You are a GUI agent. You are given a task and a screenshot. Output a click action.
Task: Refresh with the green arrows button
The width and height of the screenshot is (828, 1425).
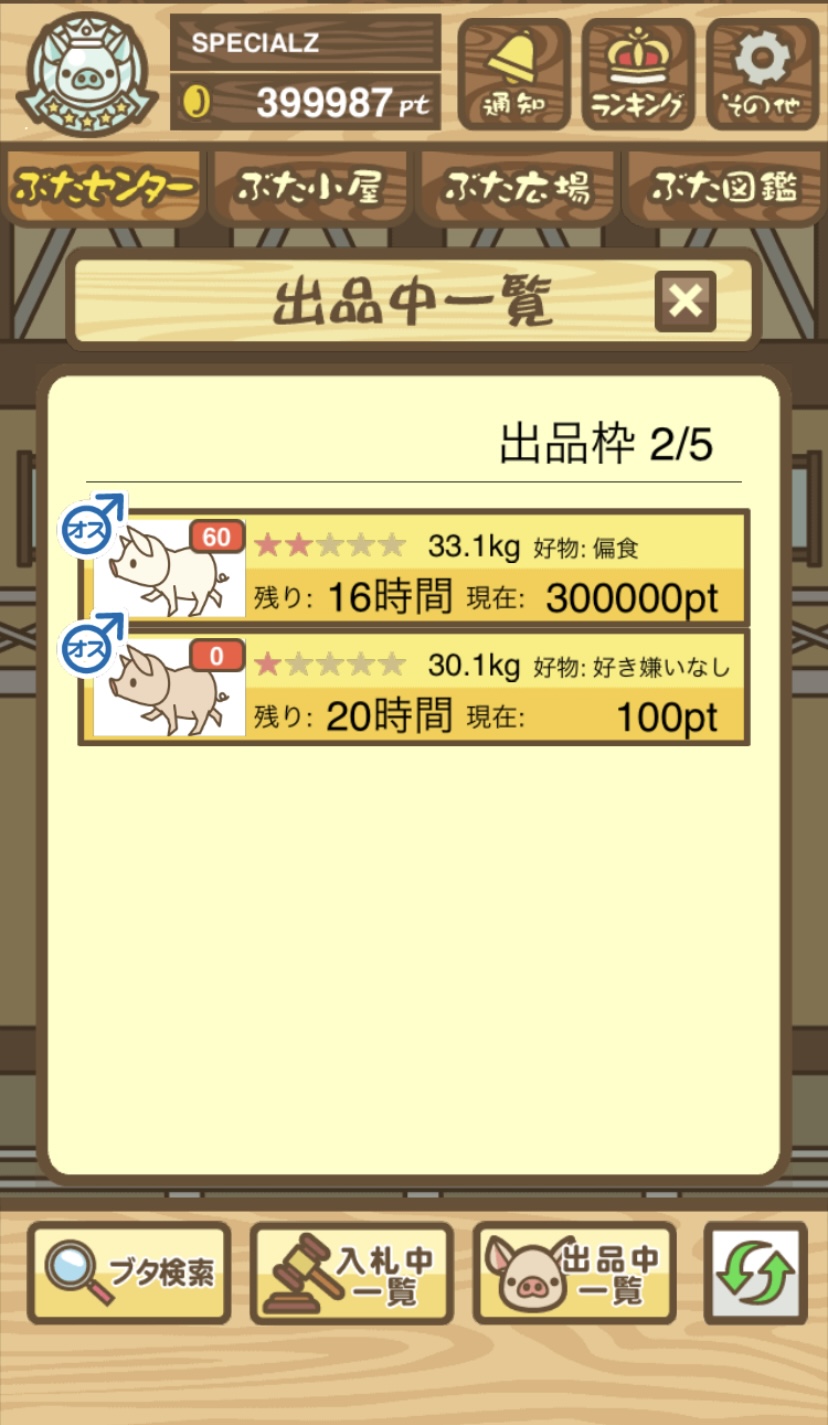[755, 1273]
